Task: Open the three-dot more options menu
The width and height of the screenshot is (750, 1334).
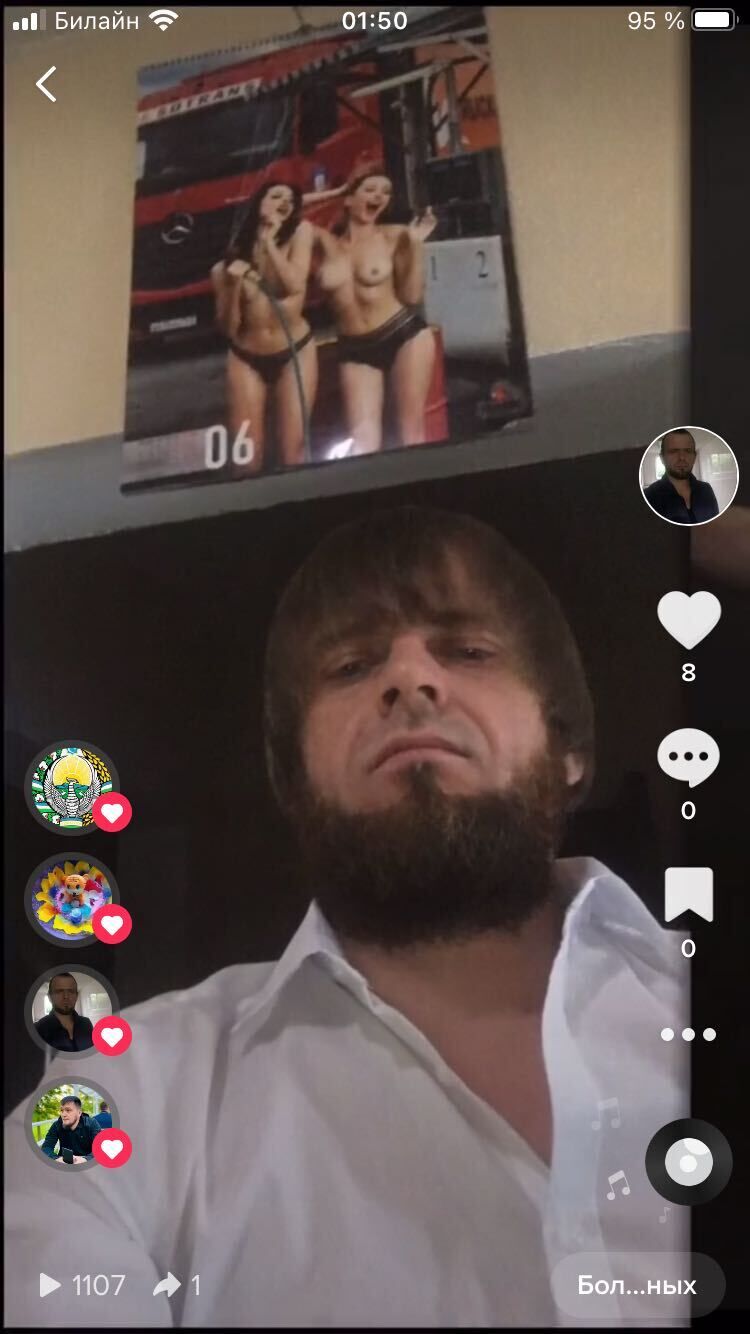Action: pos(688,1034)
